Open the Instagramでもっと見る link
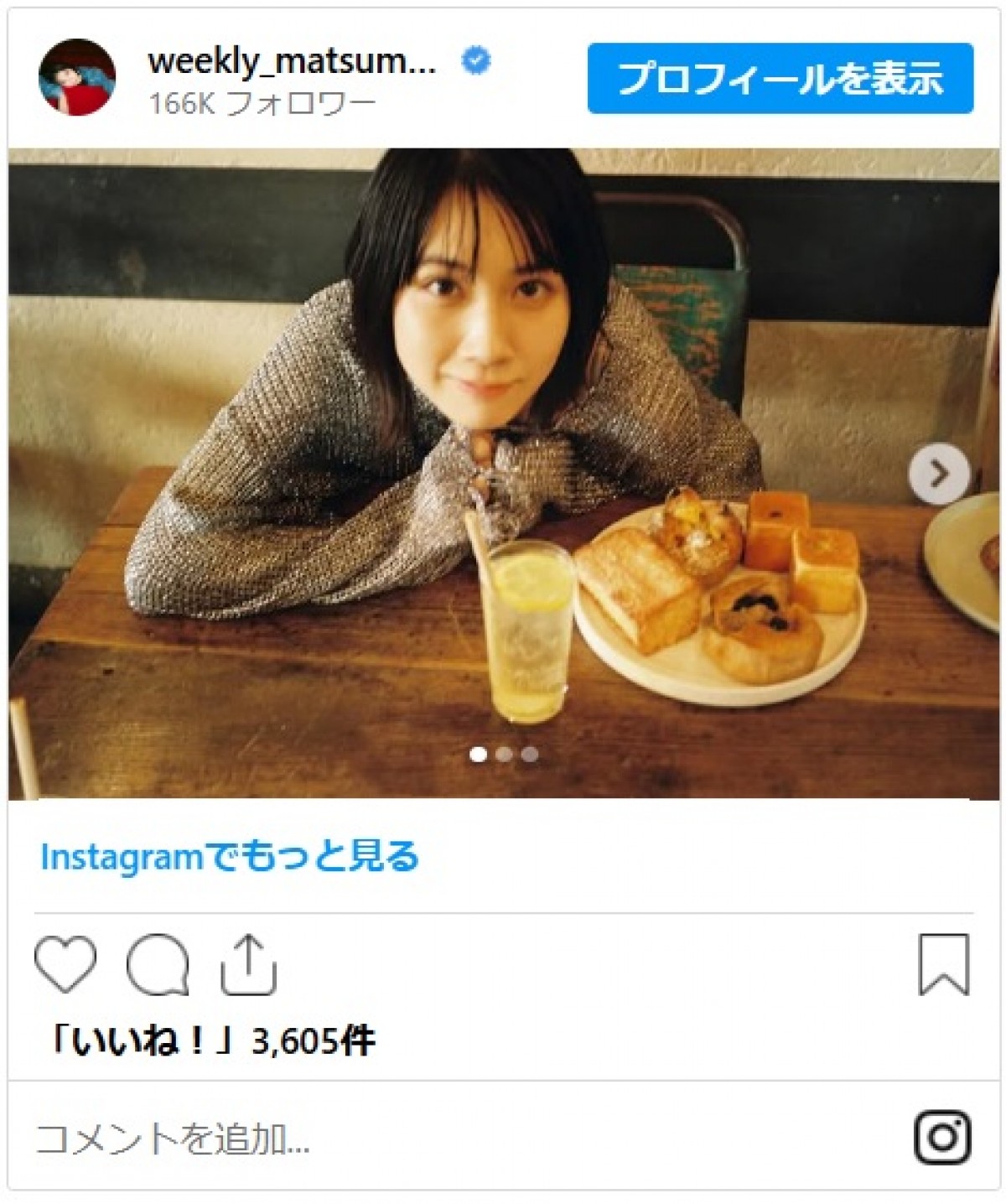The height and width of the screenshot is (1204, 1006). point(230,857)
